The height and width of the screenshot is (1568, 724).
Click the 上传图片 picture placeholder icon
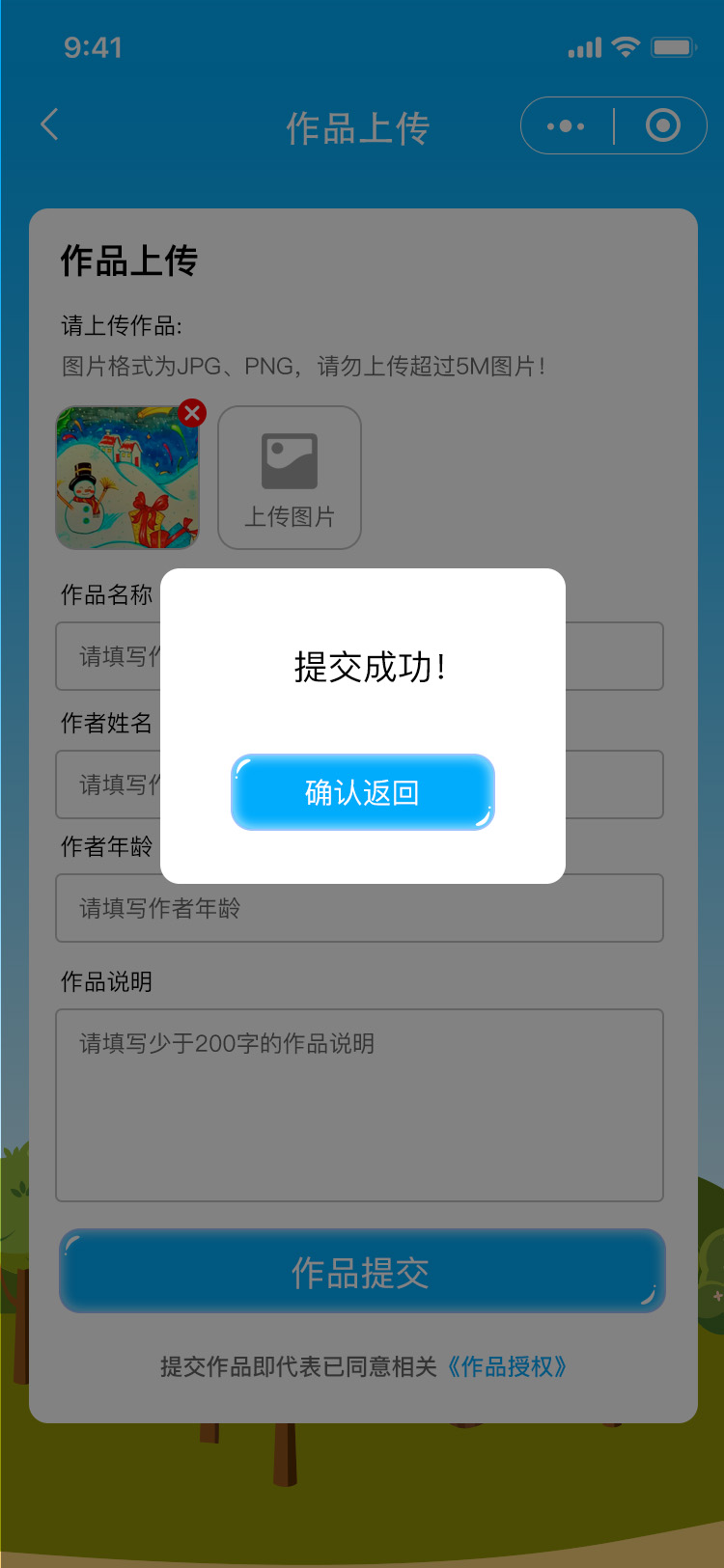point(290,460)
